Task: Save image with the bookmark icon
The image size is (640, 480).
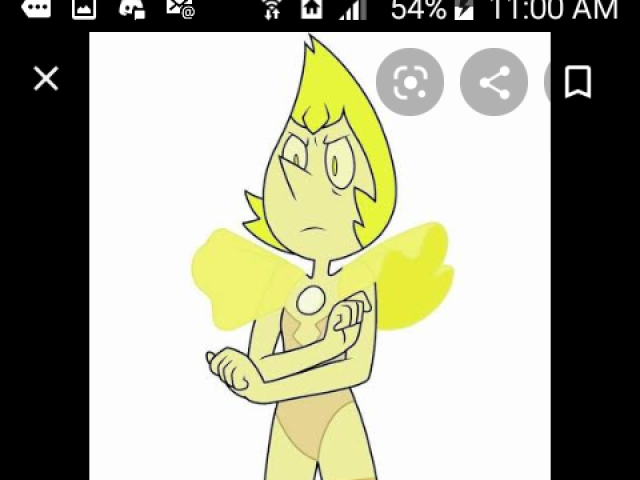Action: coord(577,82)
